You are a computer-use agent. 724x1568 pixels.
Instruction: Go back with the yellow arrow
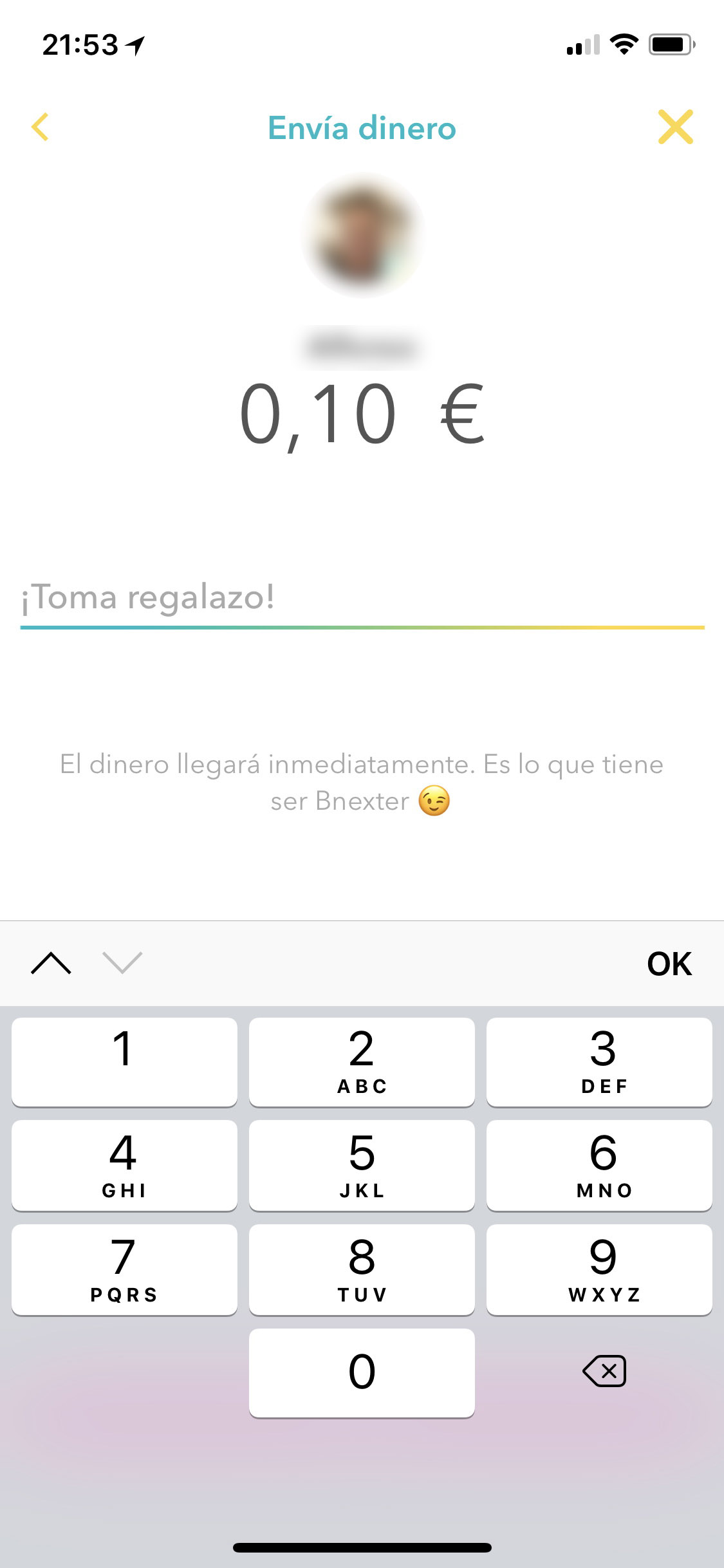[x=40, y=127]
